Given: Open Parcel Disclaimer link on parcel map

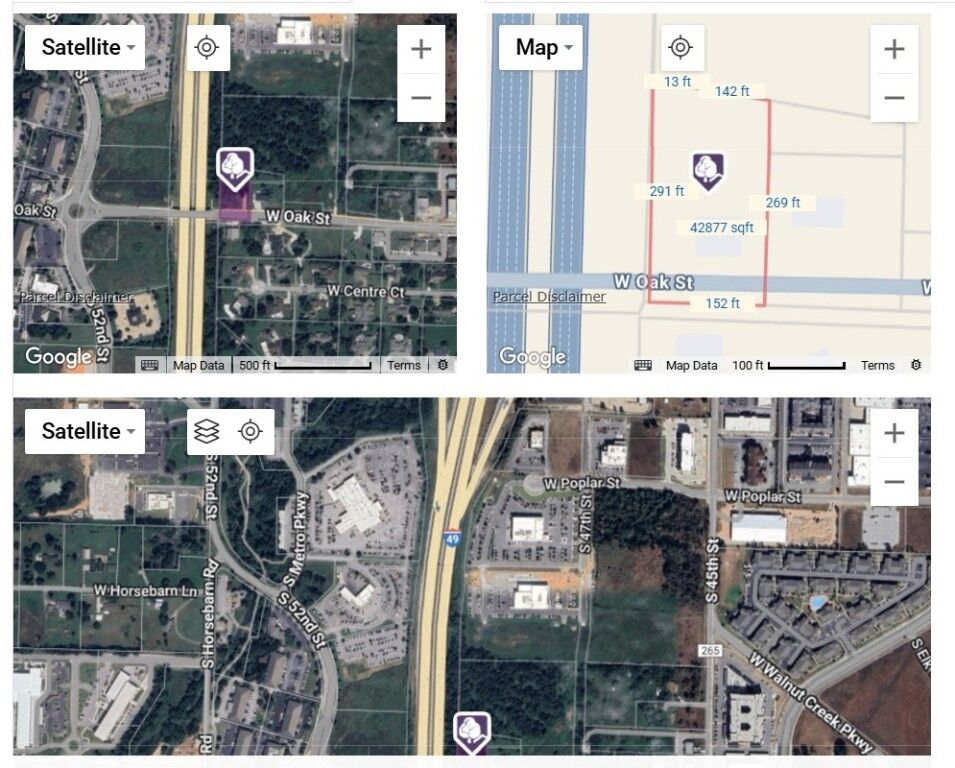Looking at the screenshot, I should pos(549,297).
